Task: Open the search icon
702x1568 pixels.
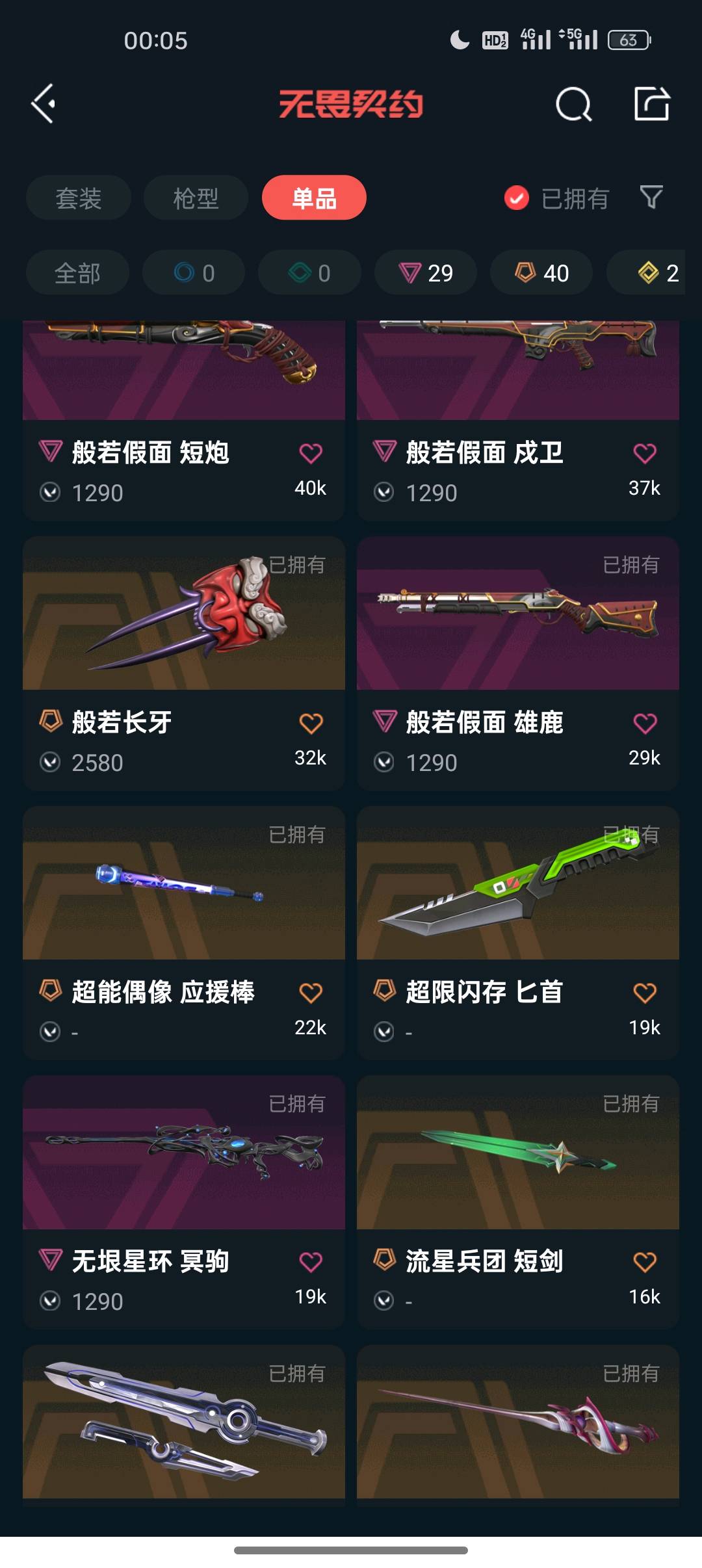Action: (573, 105)
